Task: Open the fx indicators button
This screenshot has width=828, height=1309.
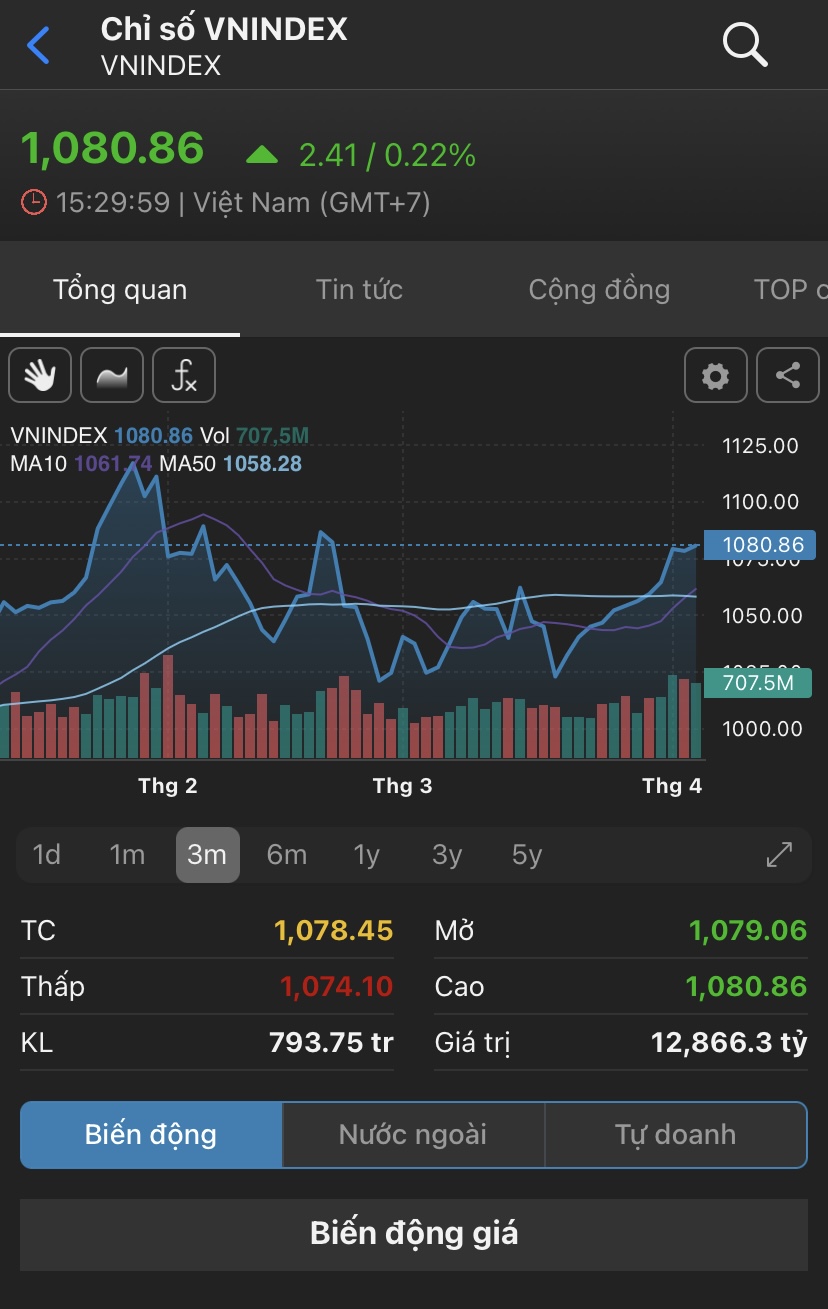Action: click(x=184, y=376)
